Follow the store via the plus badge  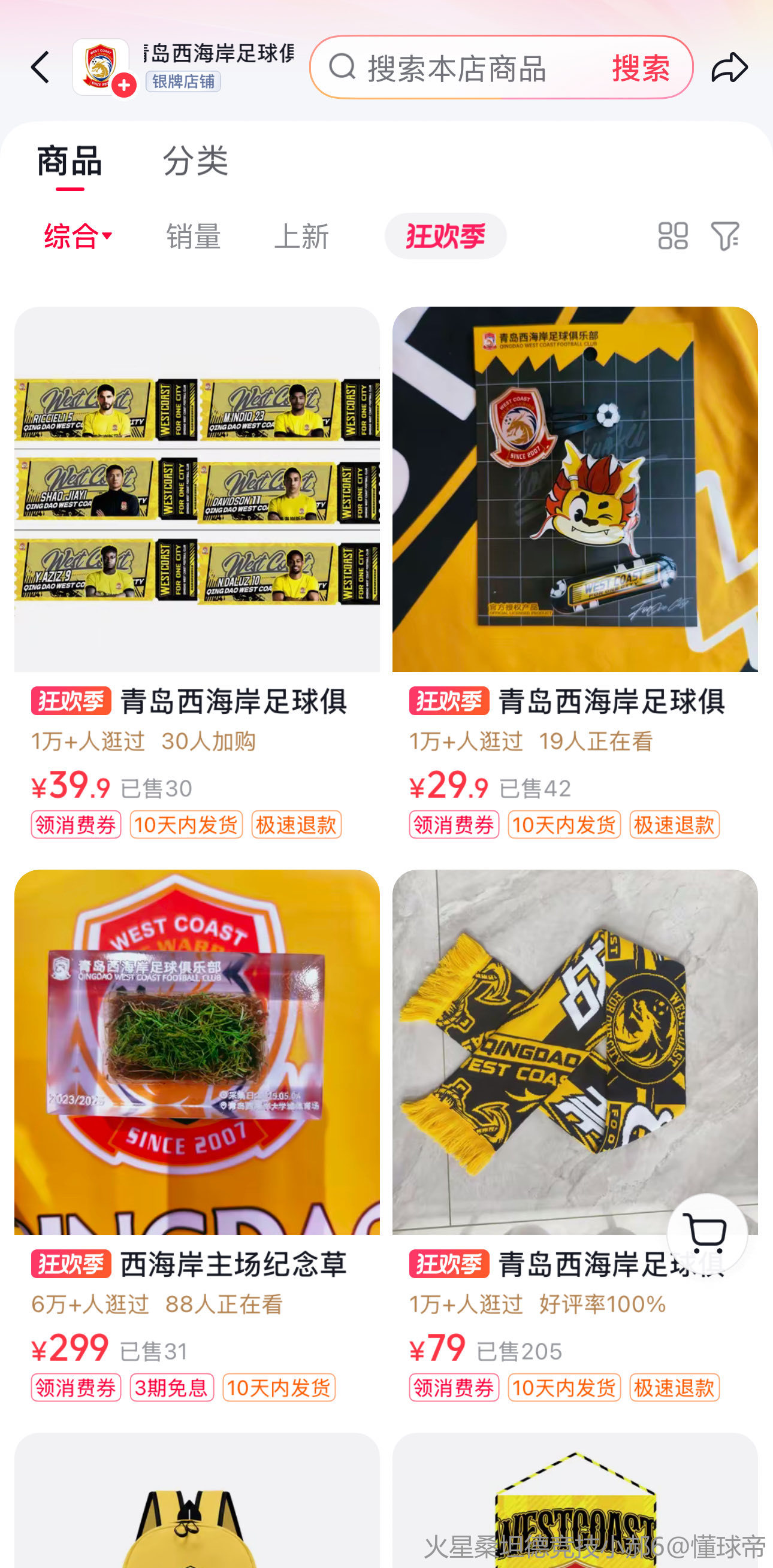pyautogui.click(x=124, y=86)
